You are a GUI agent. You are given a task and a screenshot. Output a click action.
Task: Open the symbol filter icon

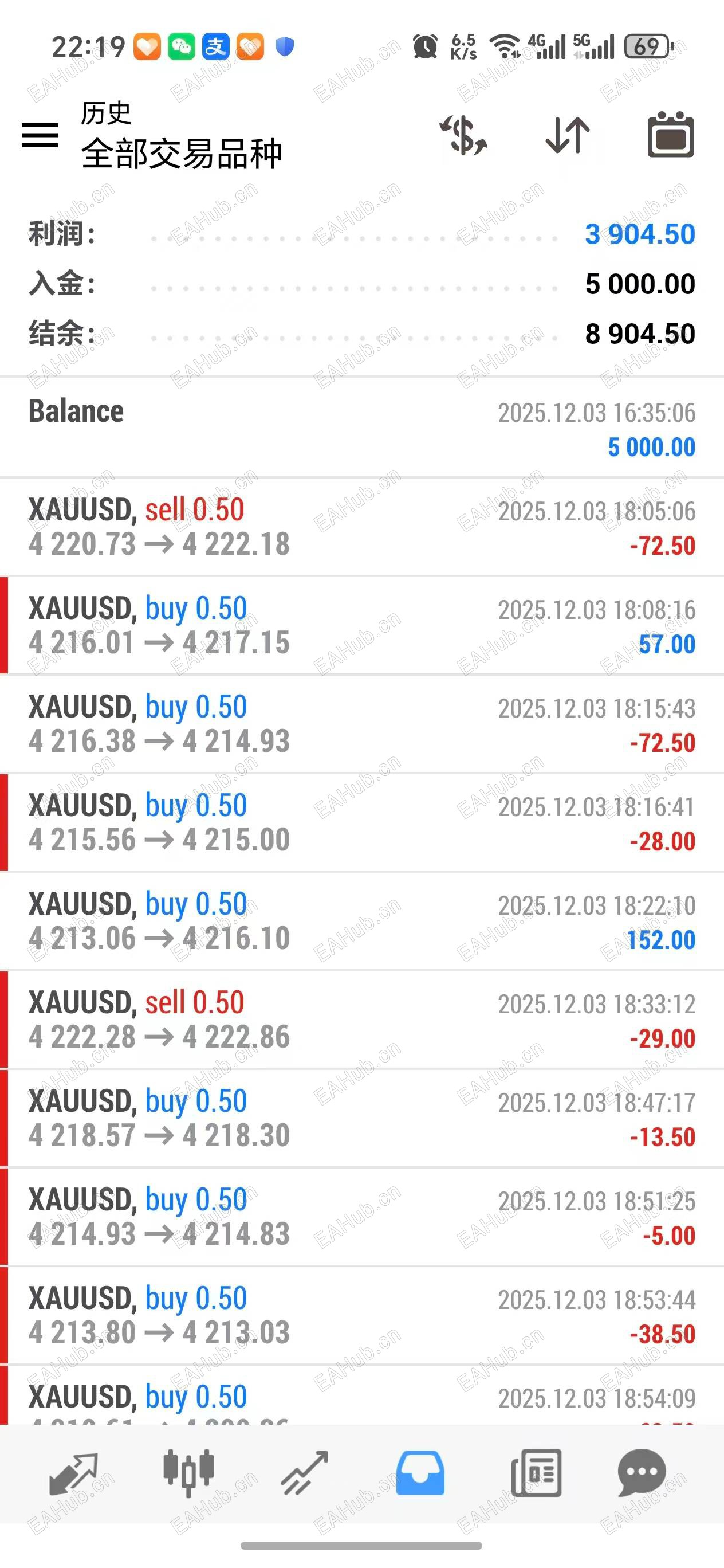(x=463, y=135)
